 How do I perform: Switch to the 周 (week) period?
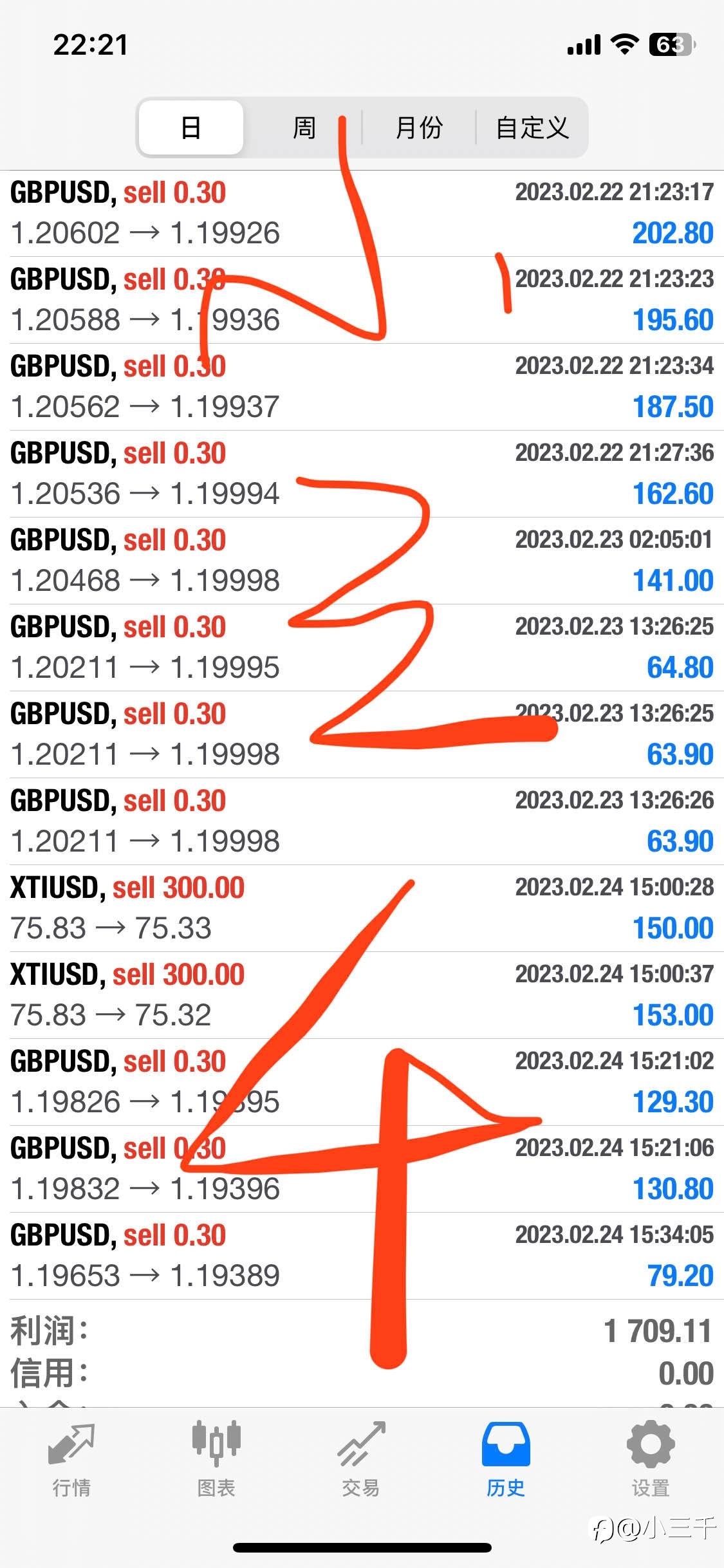(304, 127)
